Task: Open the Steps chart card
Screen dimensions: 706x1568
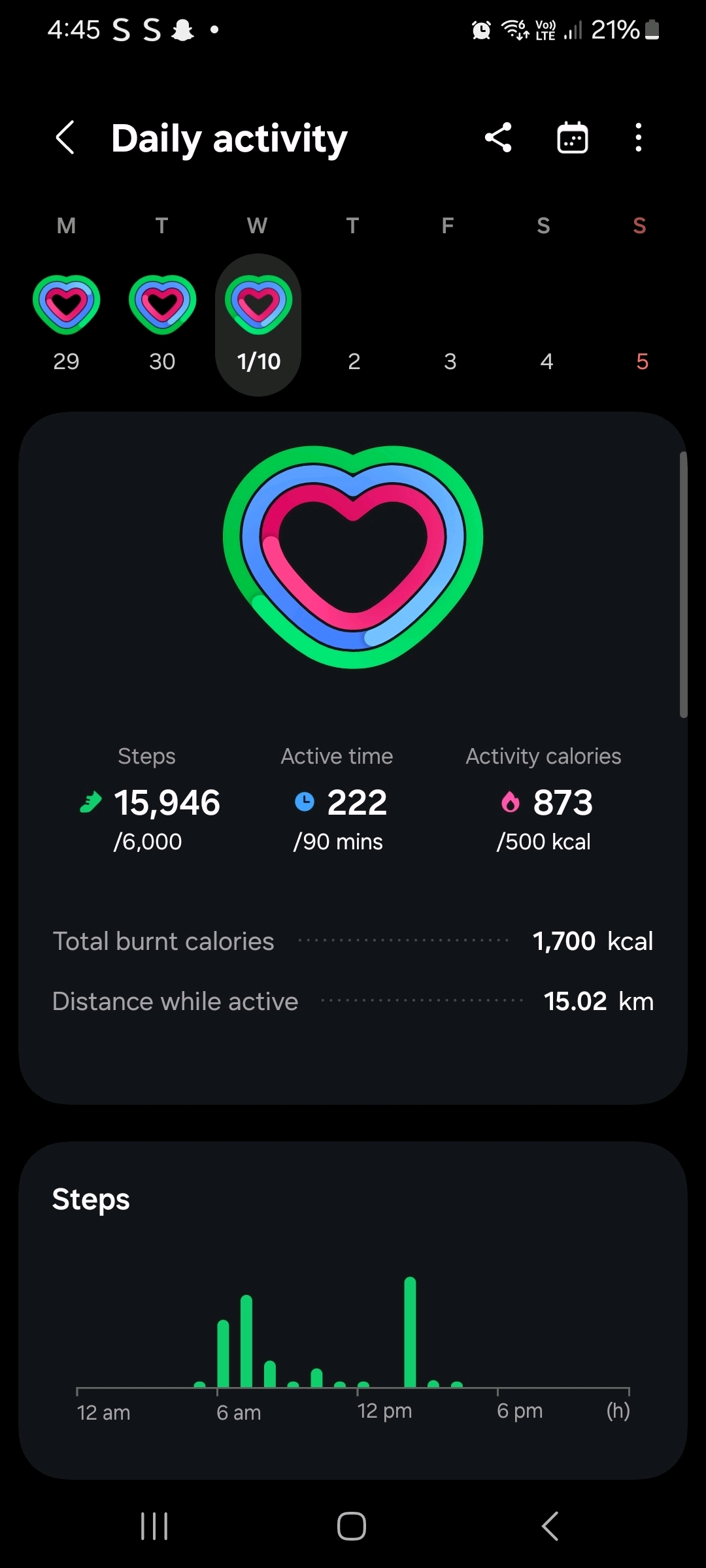Action: tap(353, 1310)
